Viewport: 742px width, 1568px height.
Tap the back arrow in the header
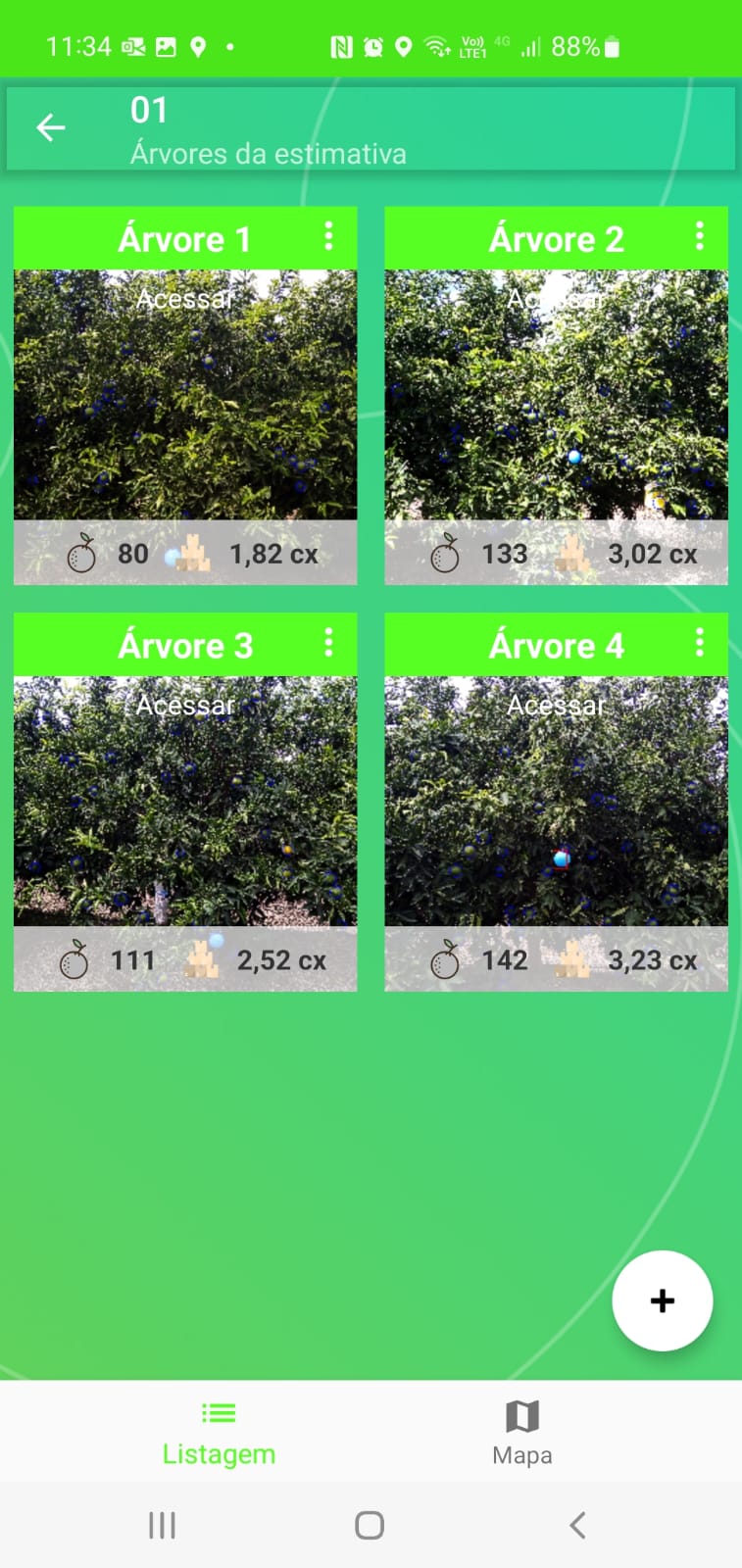(50, 127)
